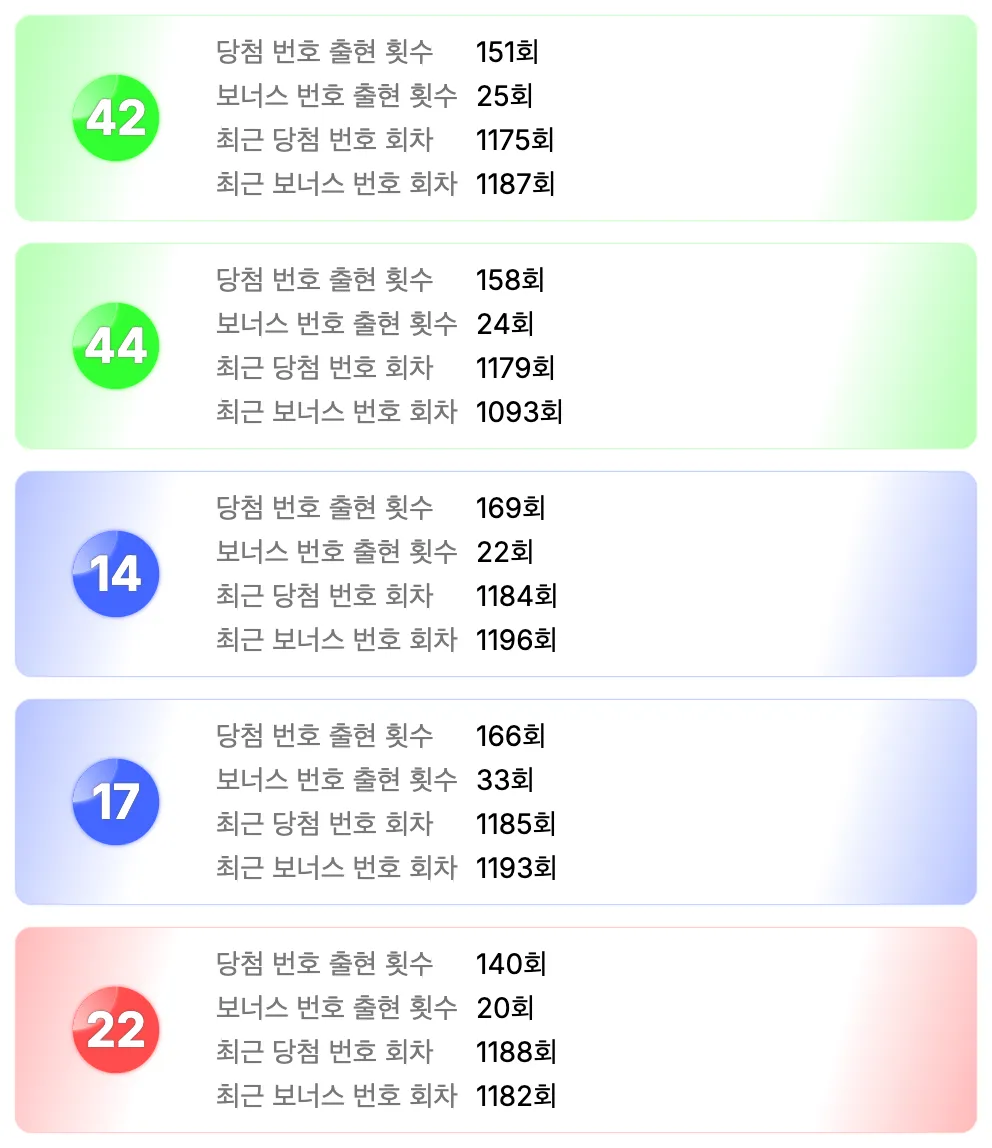Click the ball icon in the bottom card
Viewport: 992px width, 1148px height.
(x=115, y=1029)
